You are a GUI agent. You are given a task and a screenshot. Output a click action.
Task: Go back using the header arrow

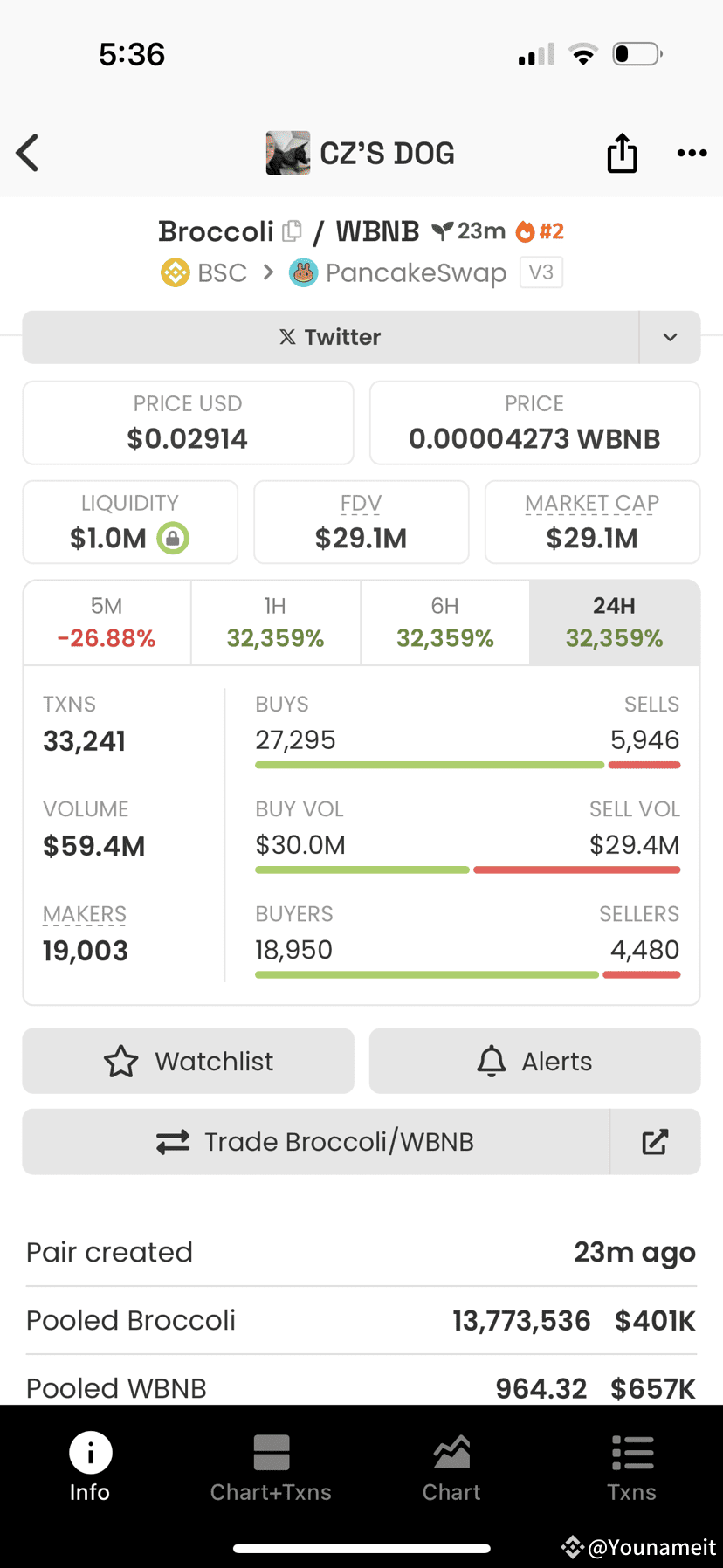(28, 153)
